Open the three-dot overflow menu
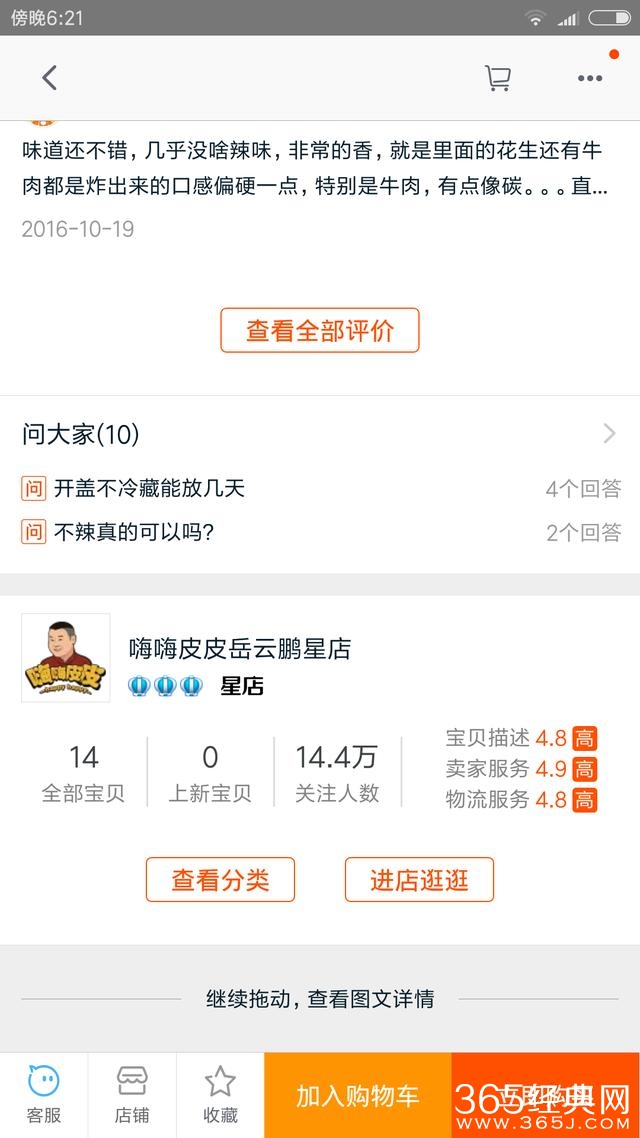The width and height of the screenshot is (640, 1138). (589, 78)
